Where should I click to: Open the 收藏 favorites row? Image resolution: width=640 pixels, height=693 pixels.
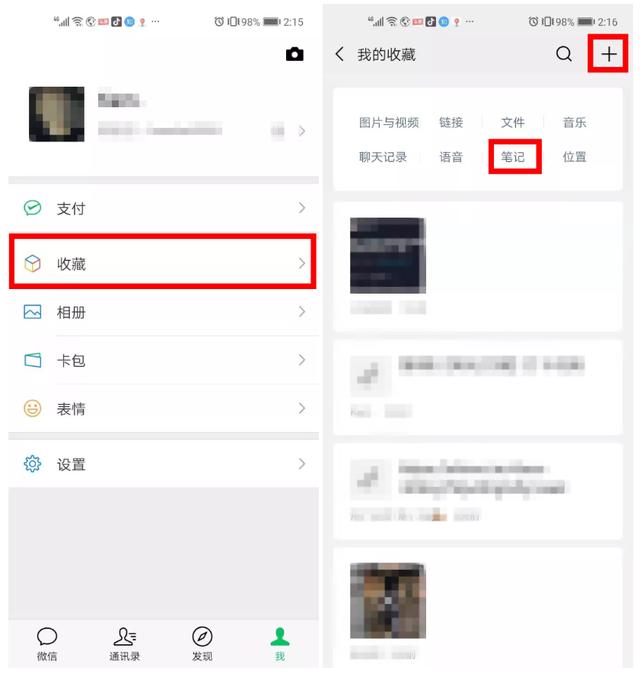click(x=164, y=263)
